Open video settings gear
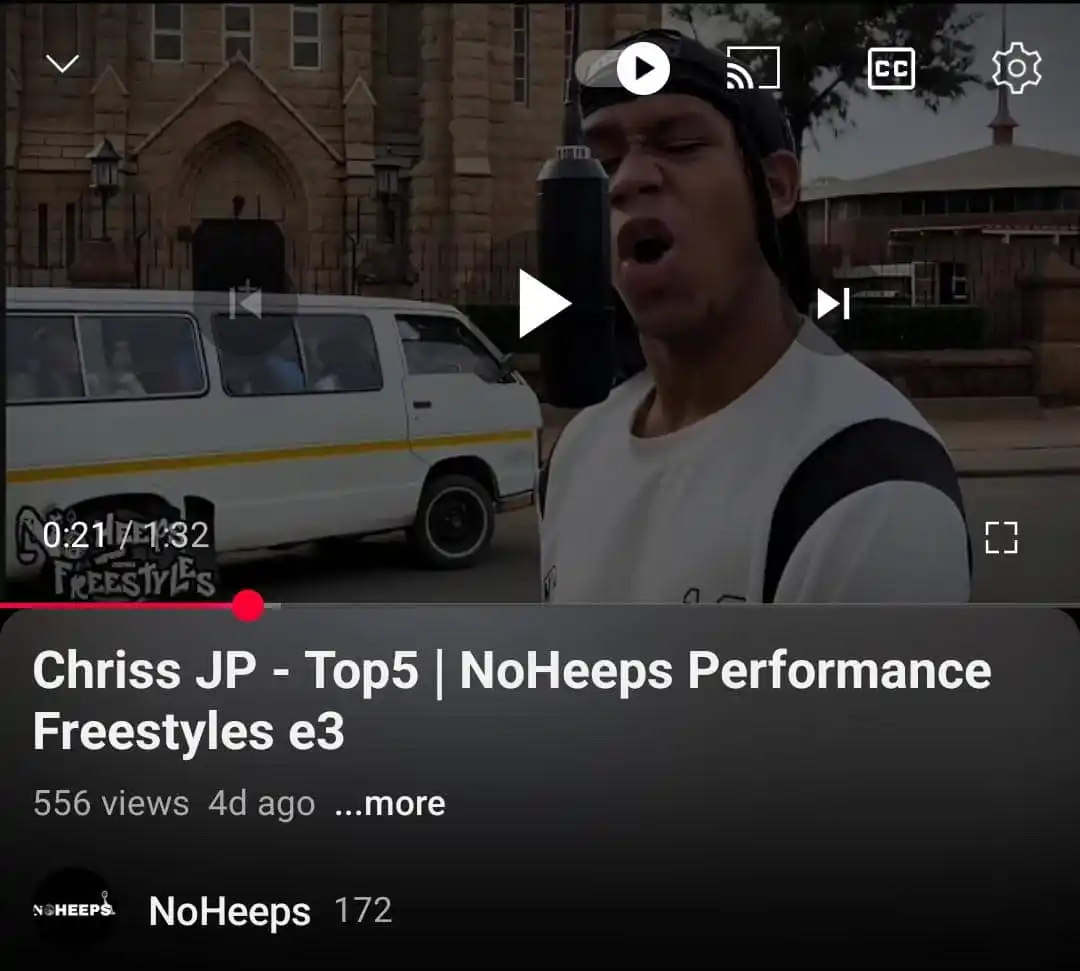Screen dimensions: 1080x971 coord(1016,68)
